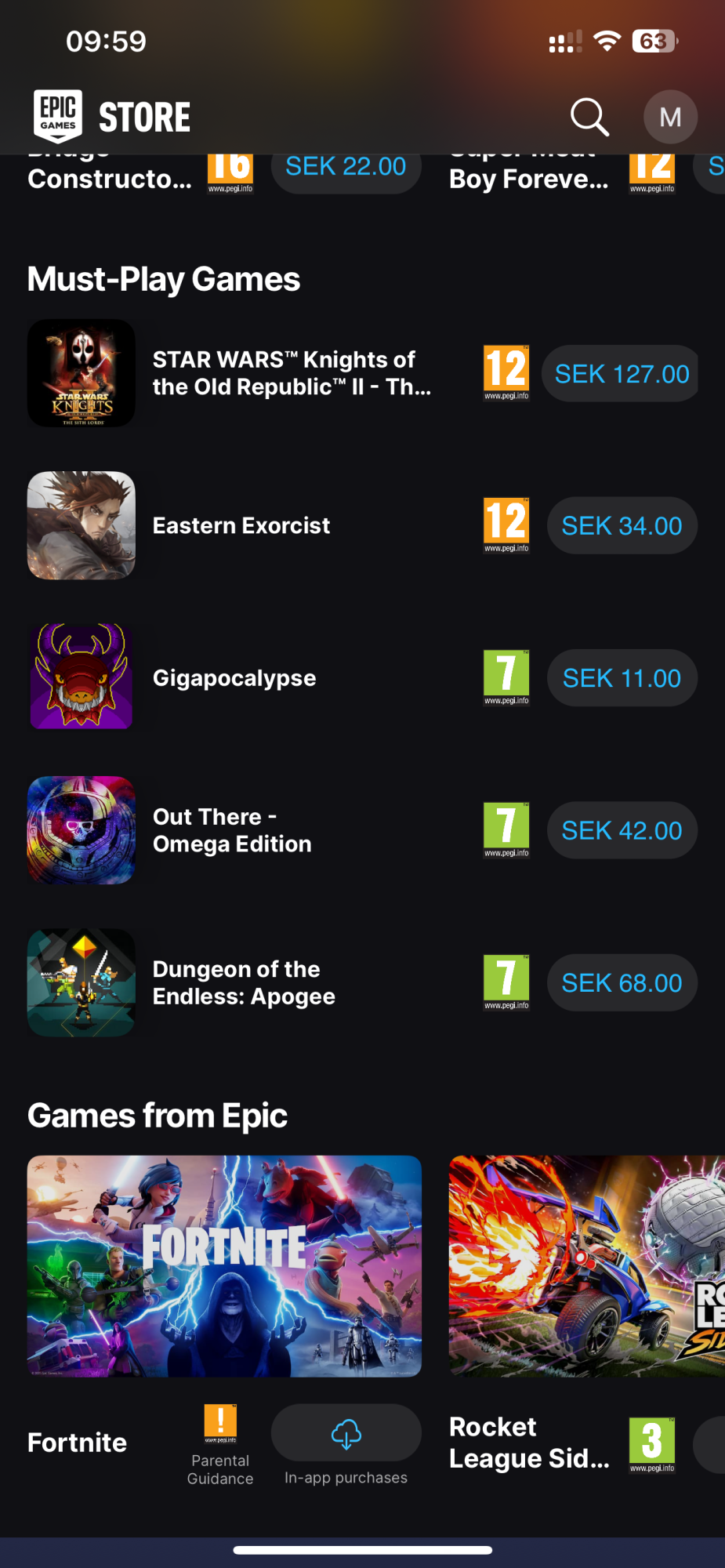
Task: Buy Star Wars Knights for SEK 127.00
Action: click(621, 374)
